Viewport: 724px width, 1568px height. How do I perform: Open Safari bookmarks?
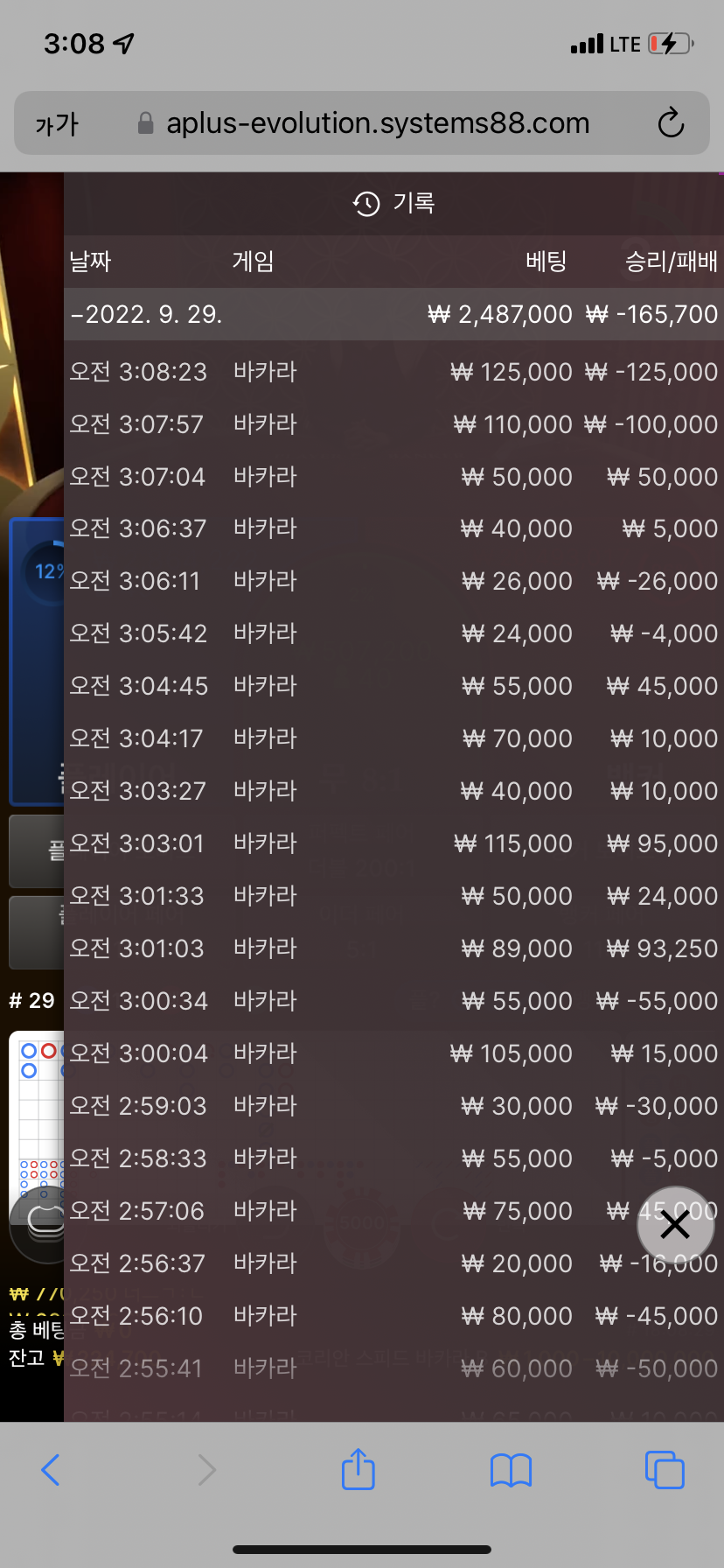(x=512, y=1470)
